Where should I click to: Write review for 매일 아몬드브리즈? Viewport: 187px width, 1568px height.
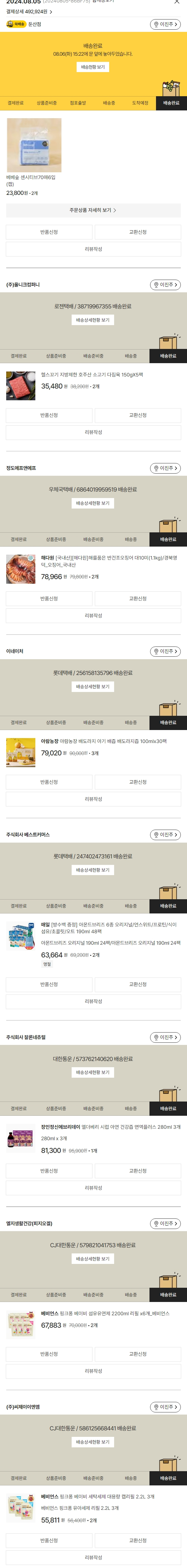tap(93, 1001)
